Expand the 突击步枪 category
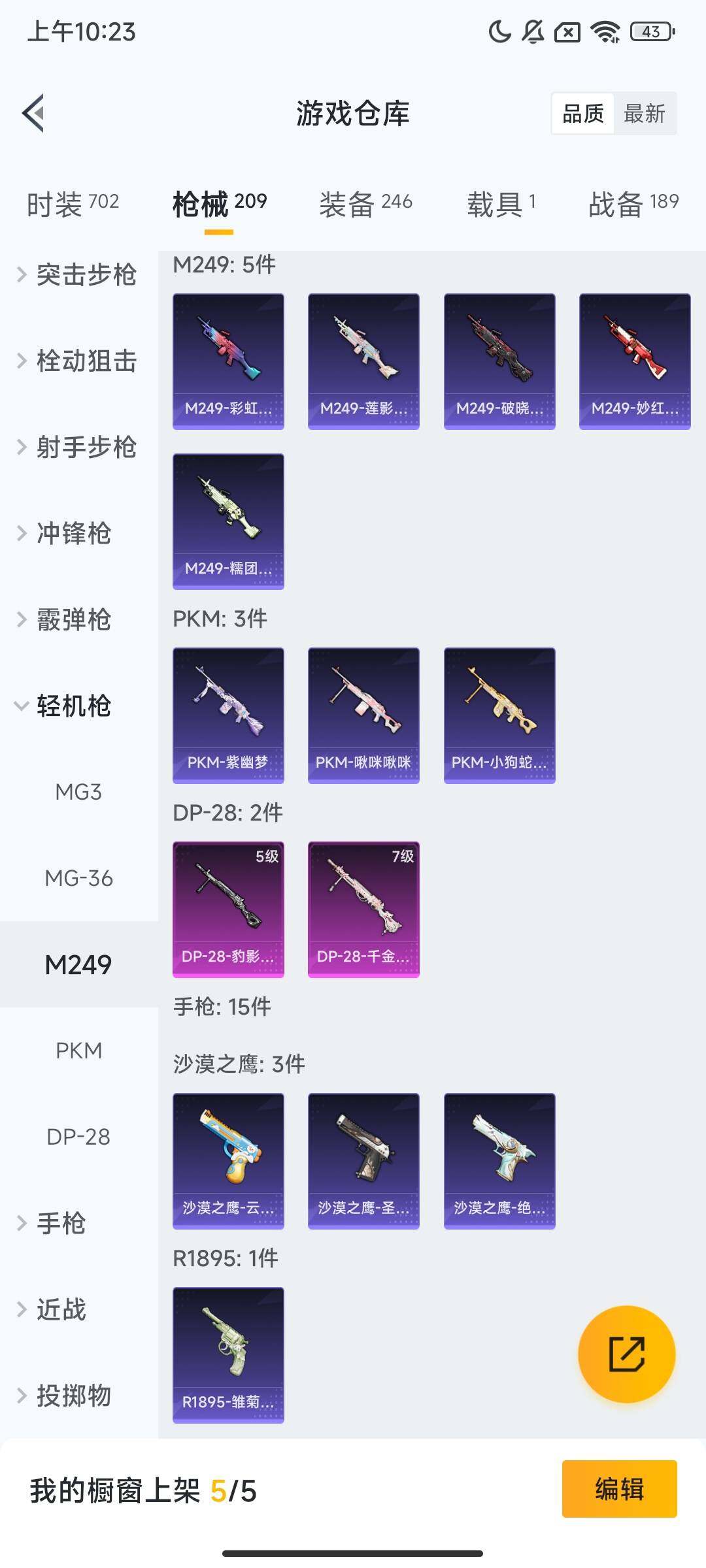Screen dimensions: 706x1568 point(77,275)
